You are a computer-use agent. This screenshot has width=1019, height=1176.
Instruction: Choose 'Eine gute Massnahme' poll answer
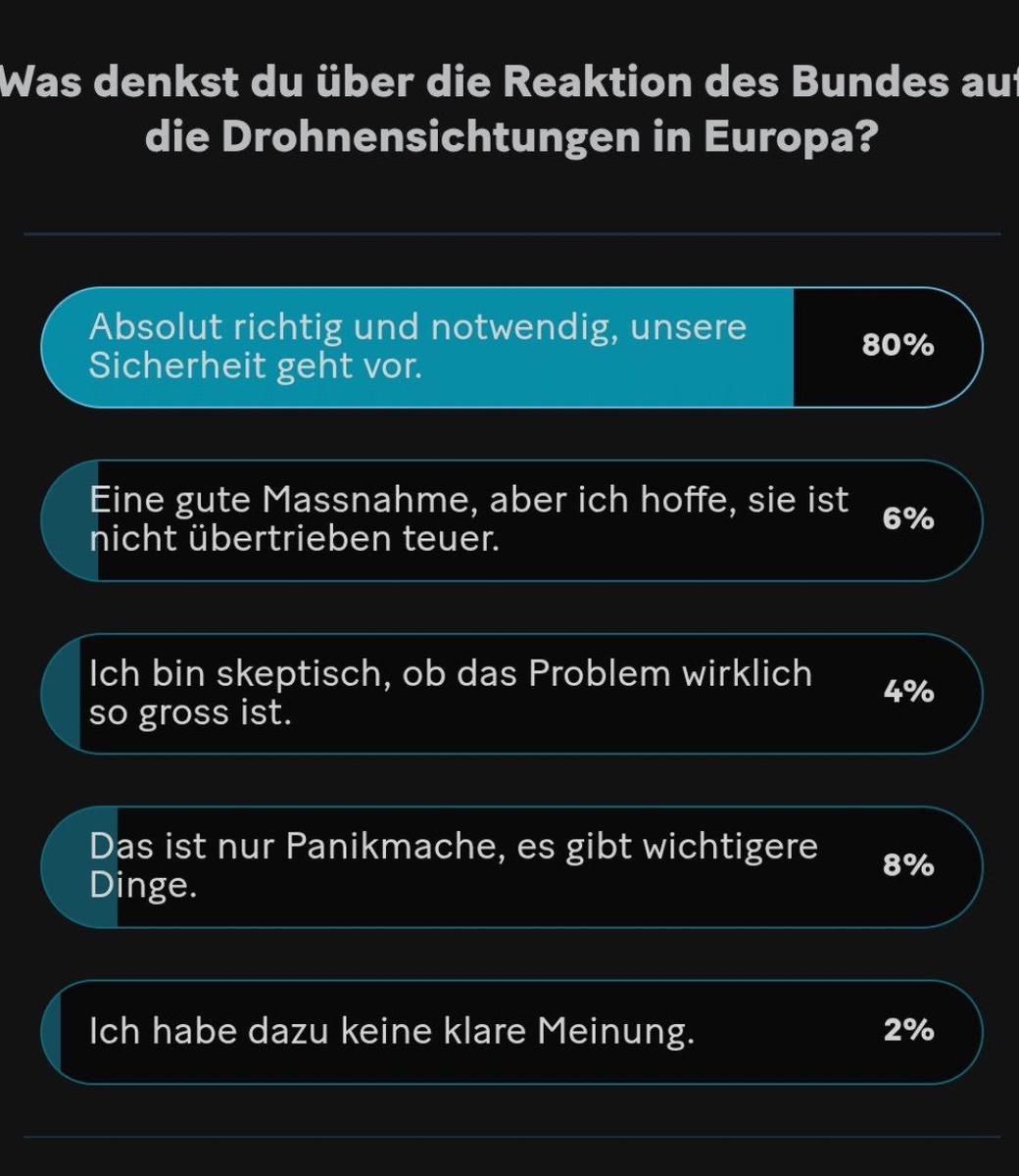click(510, 520)
